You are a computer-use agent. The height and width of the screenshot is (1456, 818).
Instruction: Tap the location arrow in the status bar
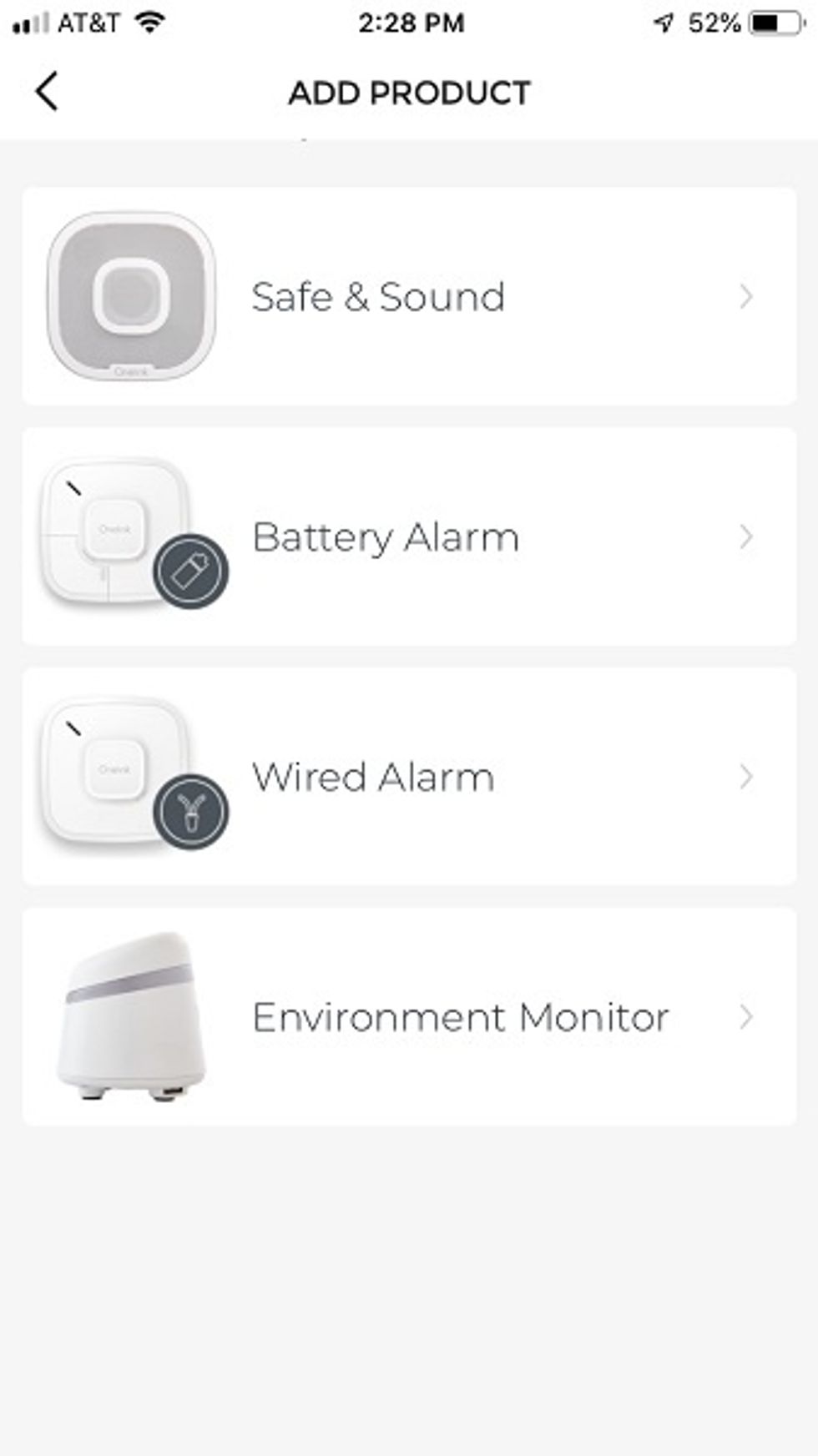(x=660, y=23)
